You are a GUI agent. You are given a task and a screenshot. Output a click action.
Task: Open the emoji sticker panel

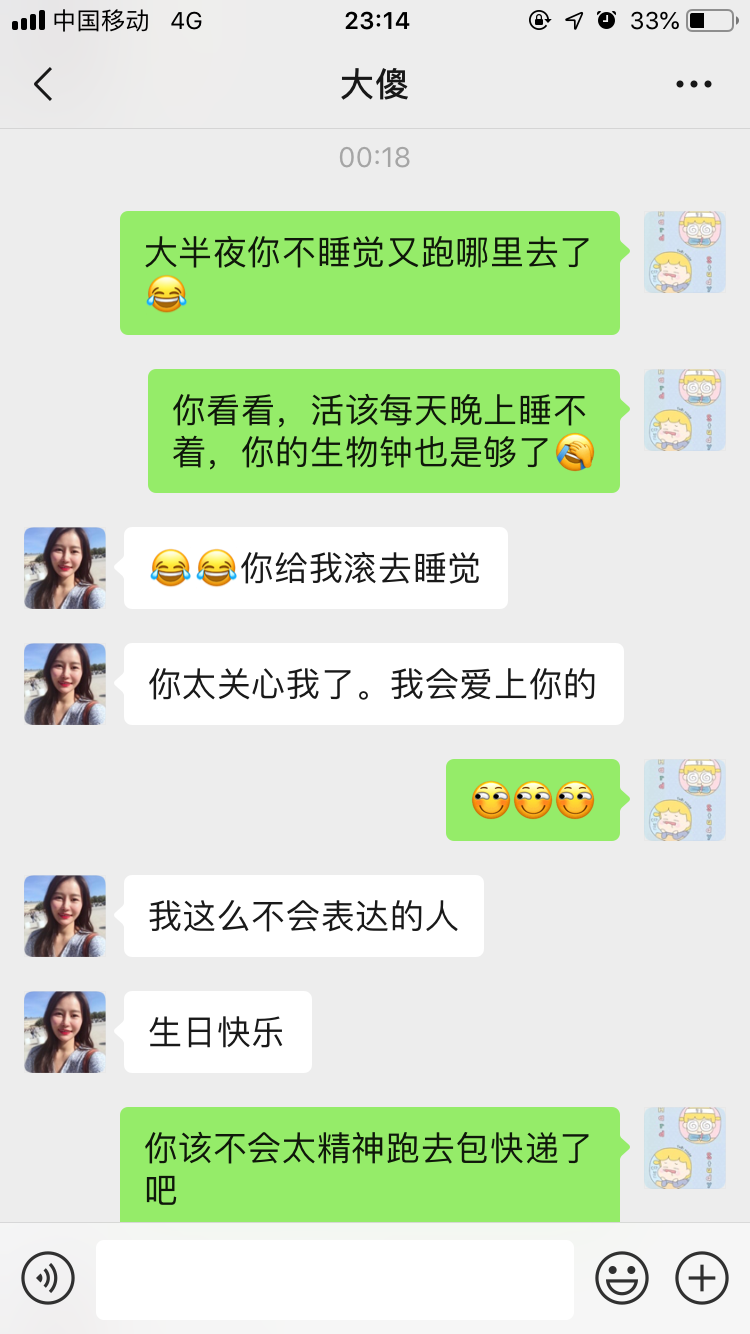[622, 1278]
